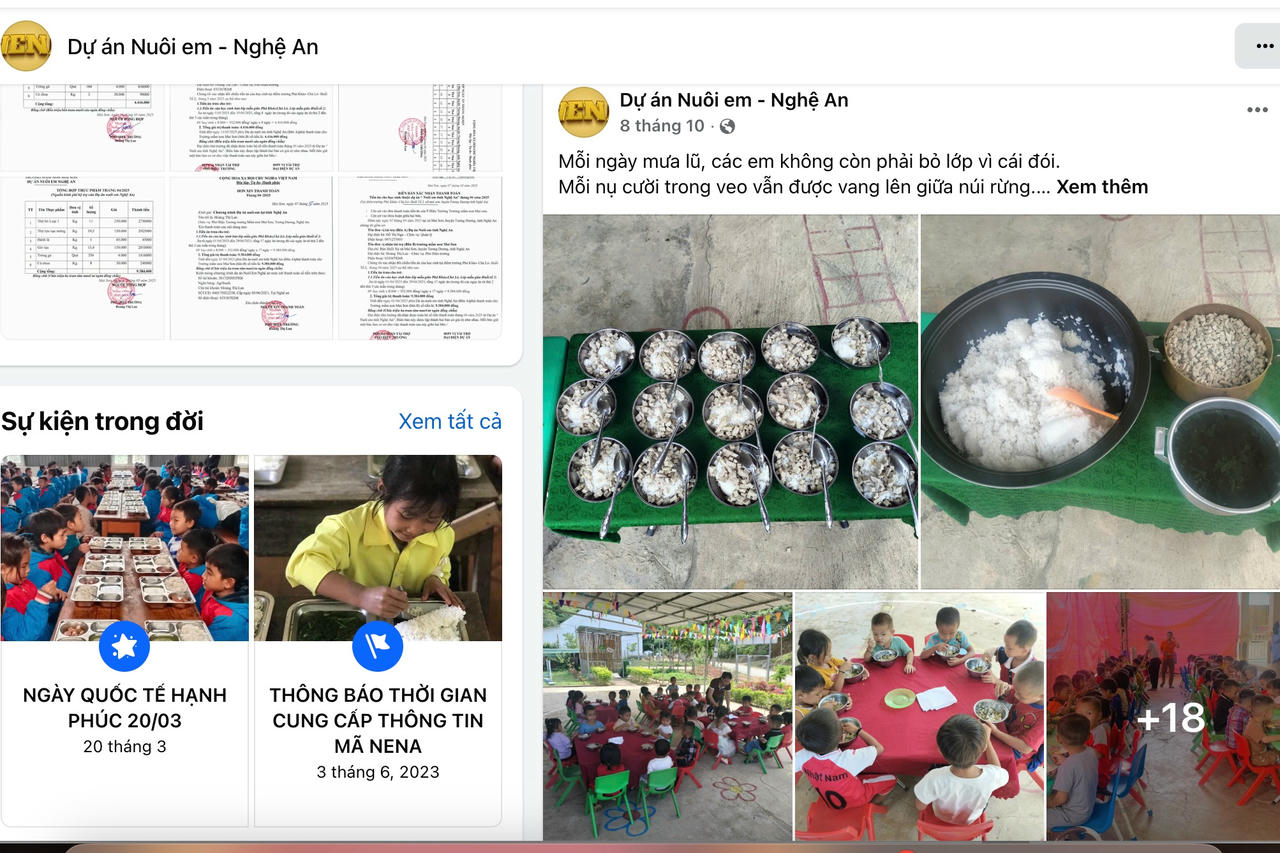This screenshot has width=1280, height=853.
Task: View the photo of the large rice pot
Action: pyautogui.click(x=1100, y=402)
